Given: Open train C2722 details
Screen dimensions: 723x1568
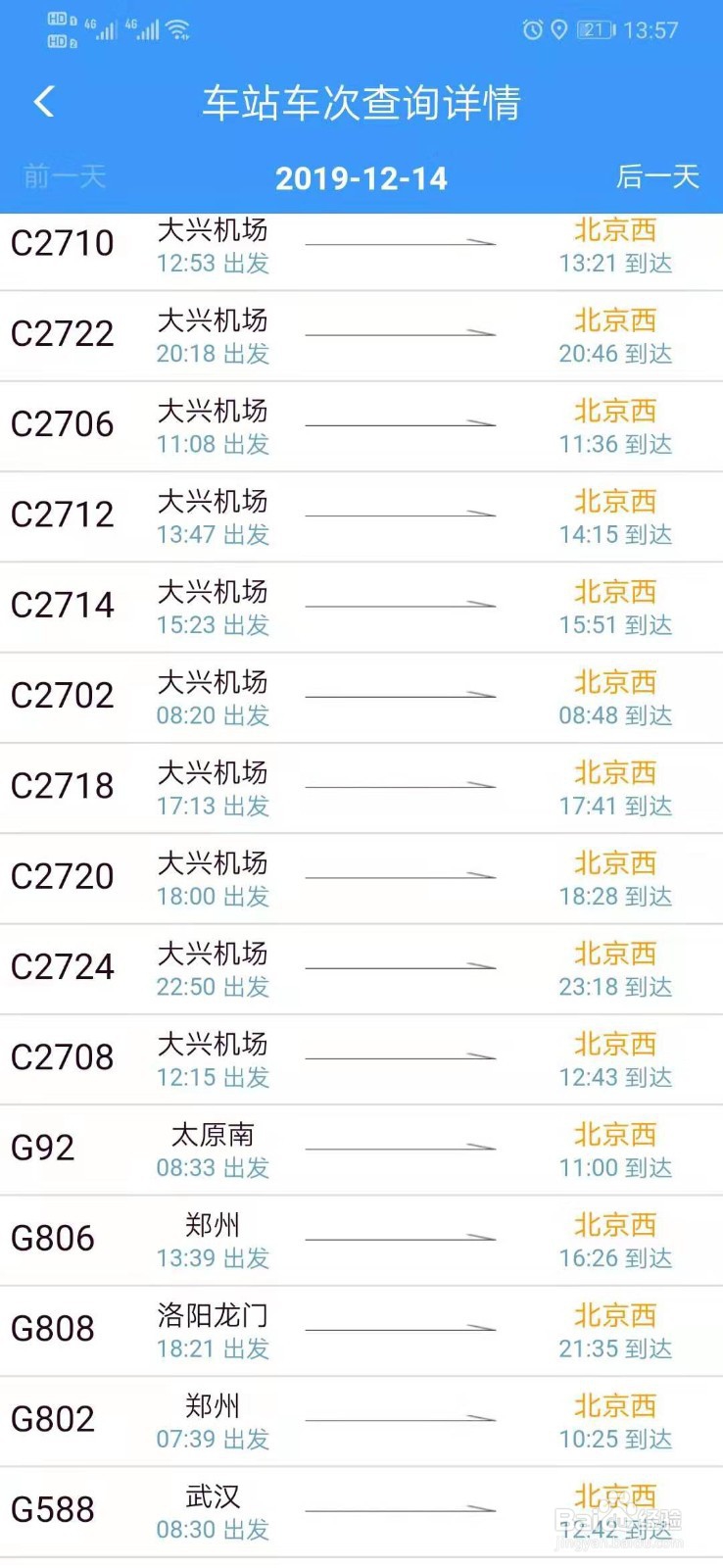Looking at the screenshot, I should pos(361,335).
